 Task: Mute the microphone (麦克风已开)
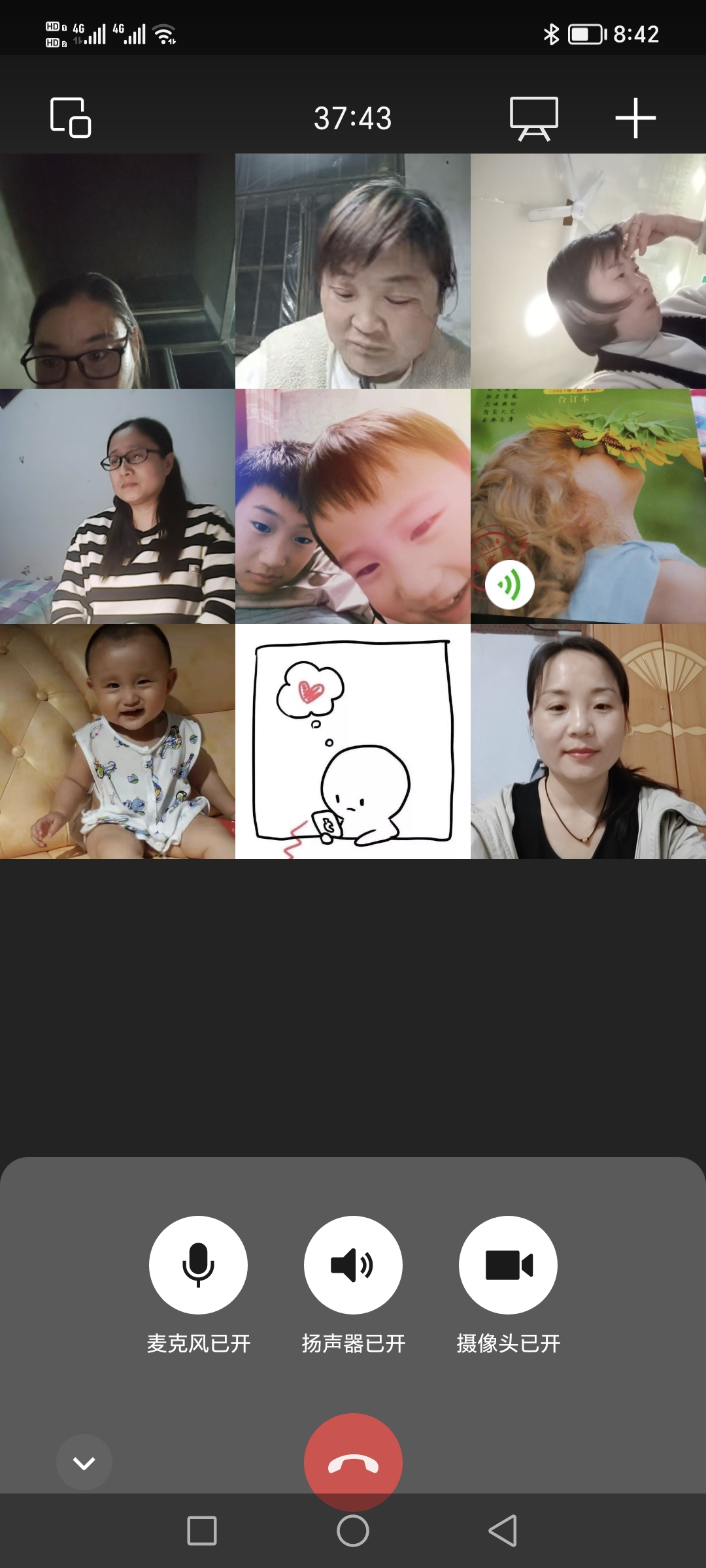pos(198,1265)
